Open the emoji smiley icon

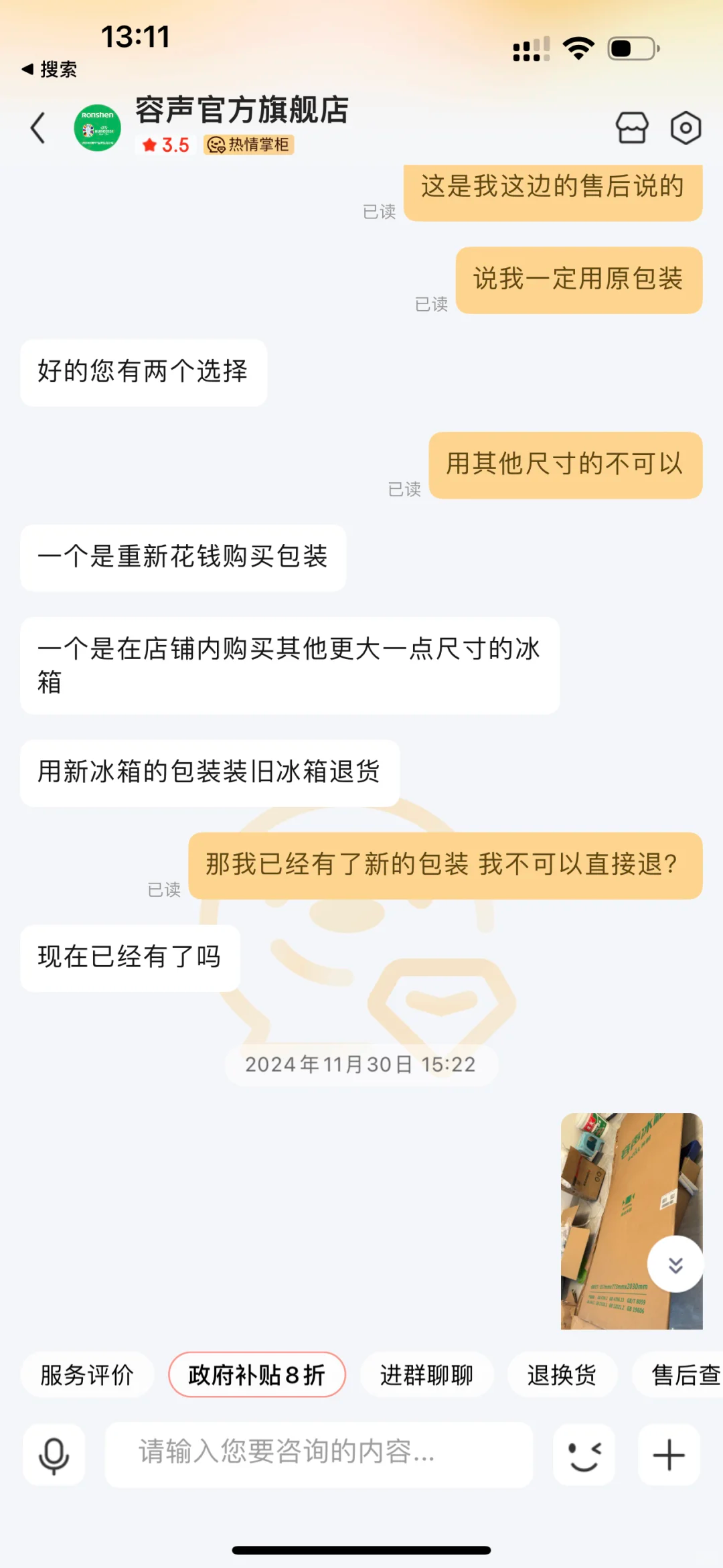(x=584, y=1455)
